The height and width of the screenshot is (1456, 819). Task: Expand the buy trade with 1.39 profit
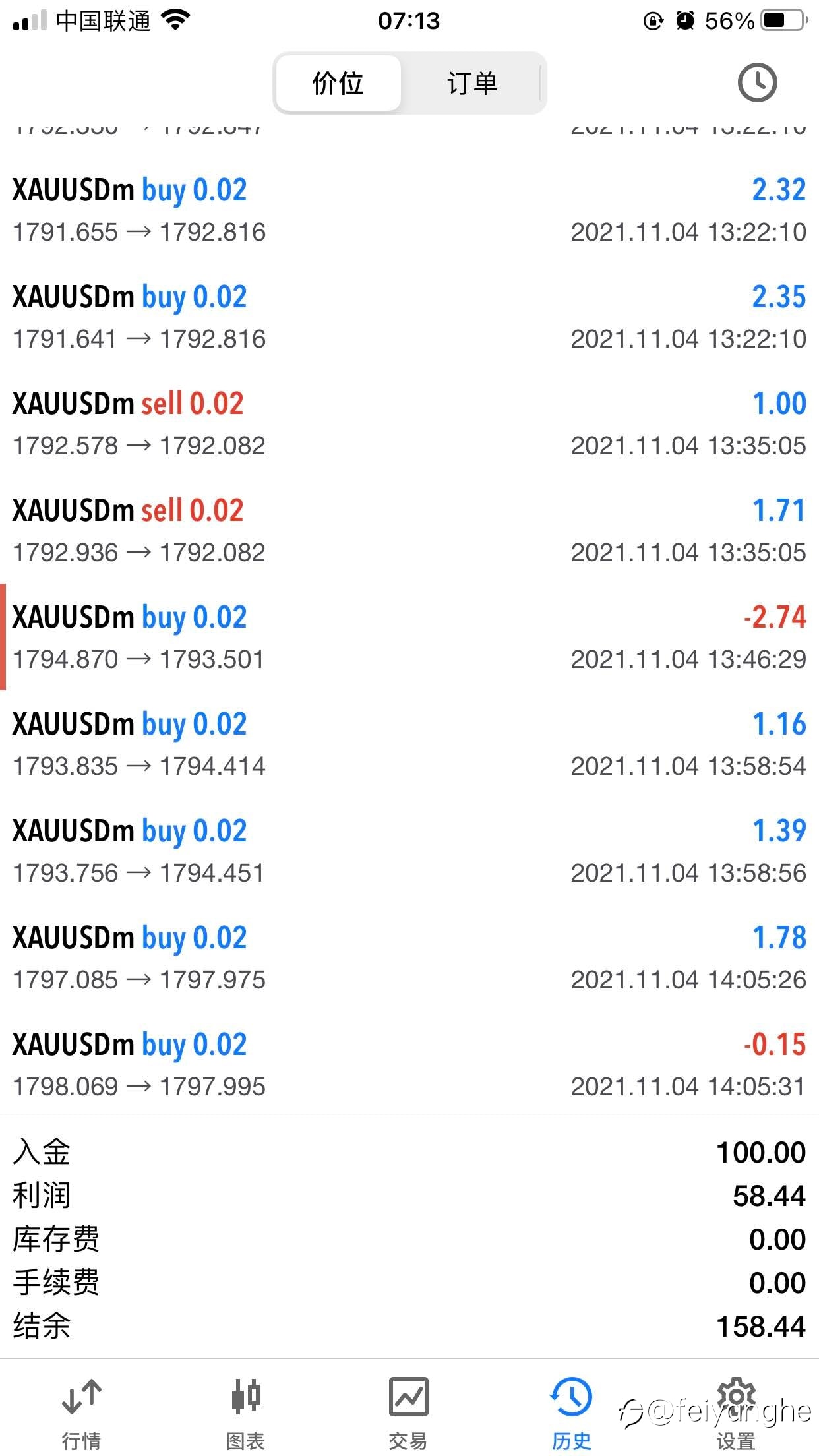click(409, 851)
